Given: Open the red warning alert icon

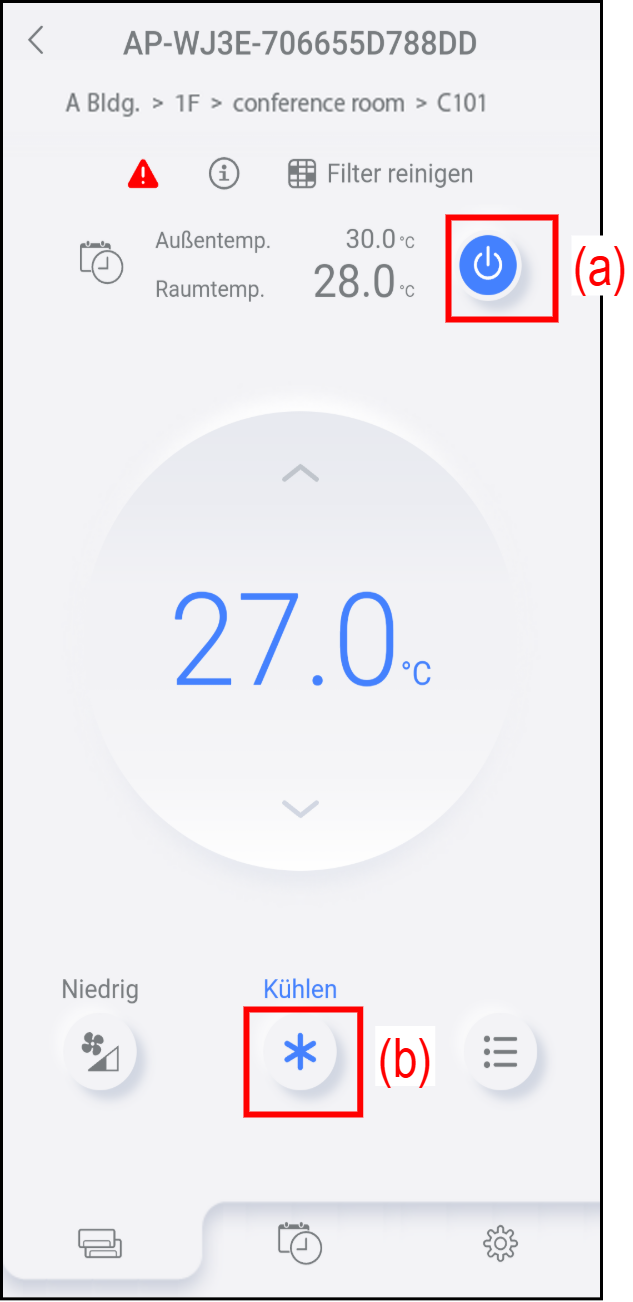Looking at the screenshot, I should tap(143, 174).
